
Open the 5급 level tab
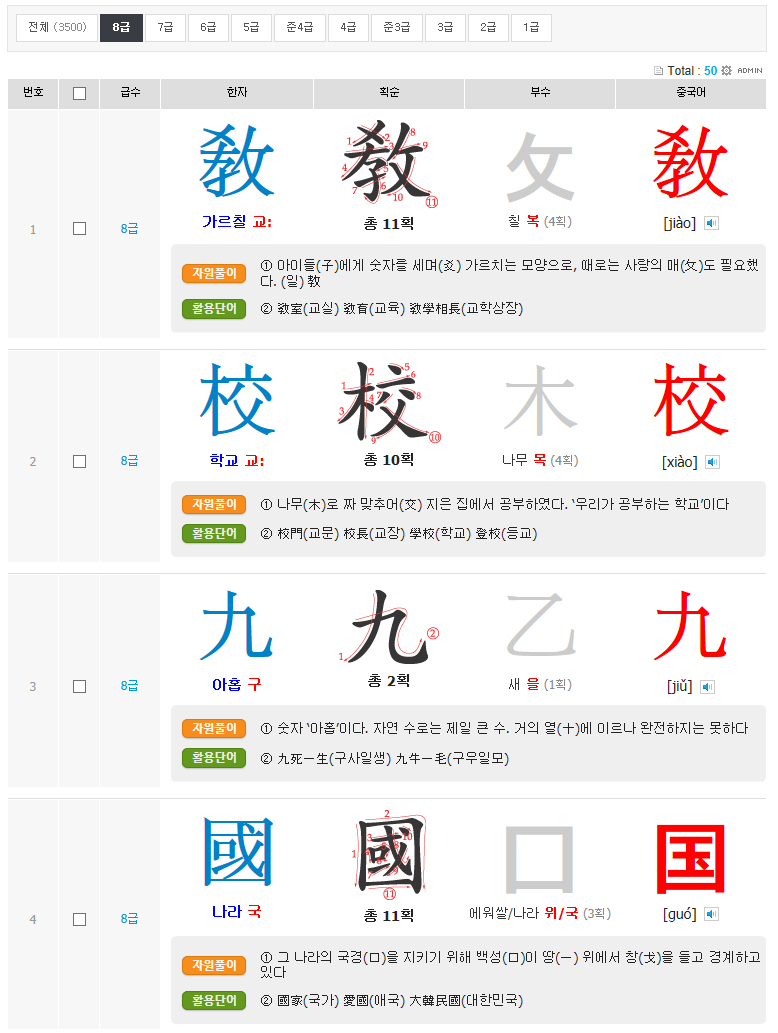tap(251, 27)
